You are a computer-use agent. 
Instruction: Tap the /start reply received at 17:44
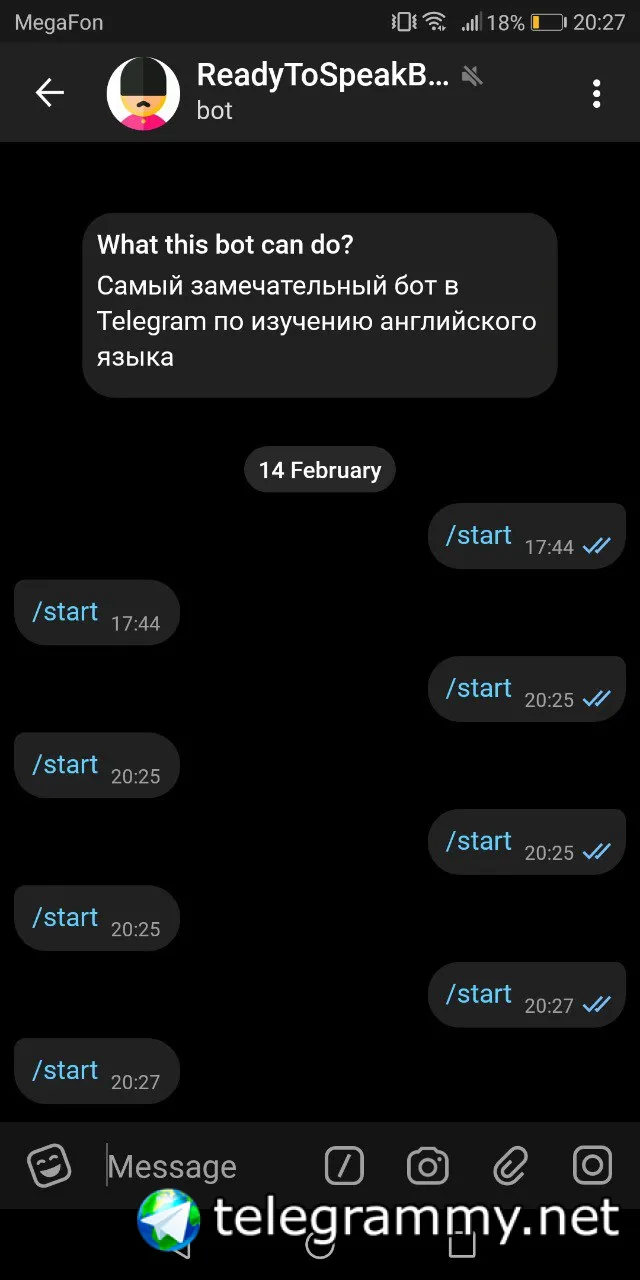pos(66,612)
